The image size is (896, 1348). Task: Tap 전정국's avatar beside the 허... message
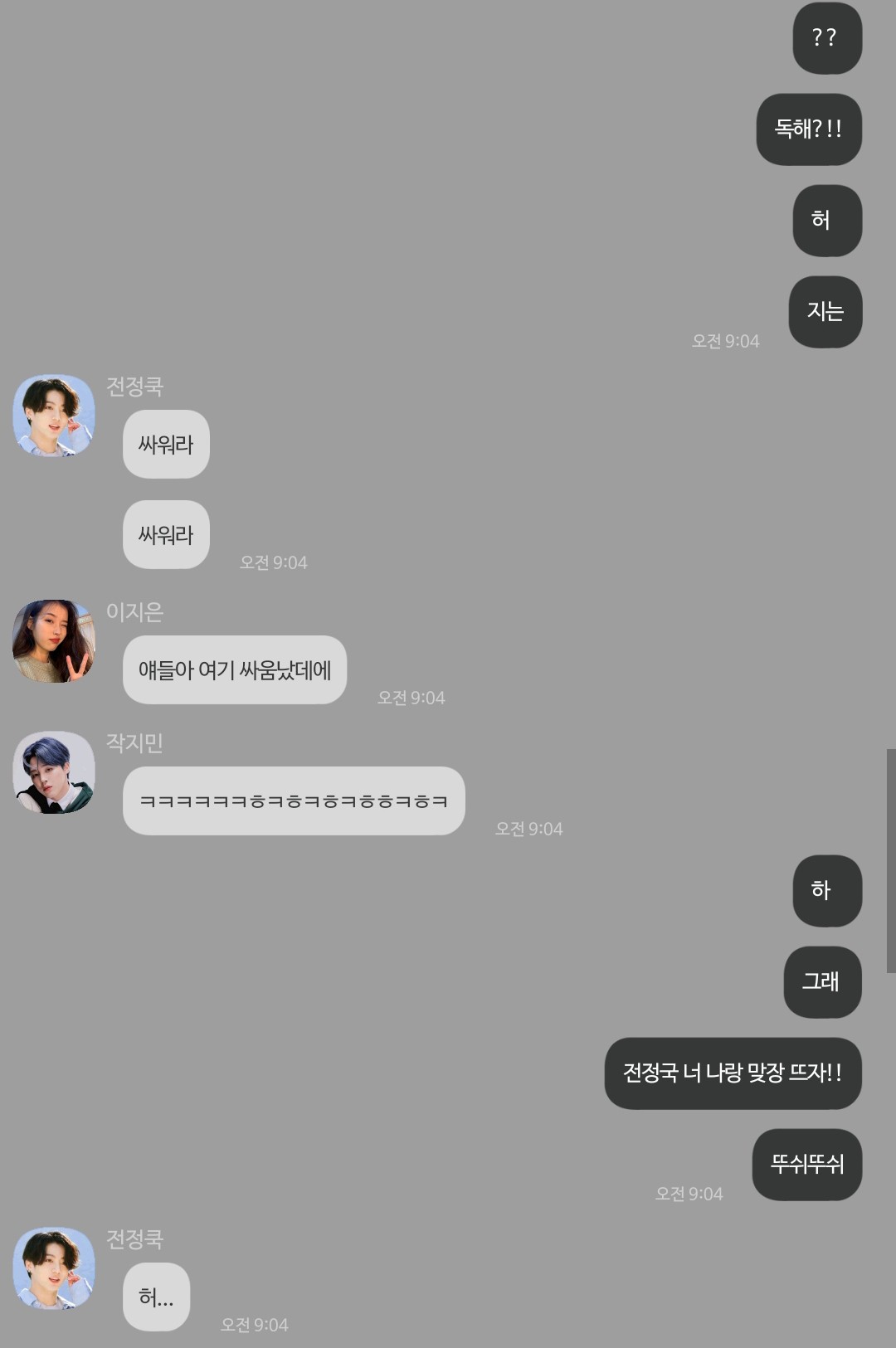click(x=54, y=1268)
